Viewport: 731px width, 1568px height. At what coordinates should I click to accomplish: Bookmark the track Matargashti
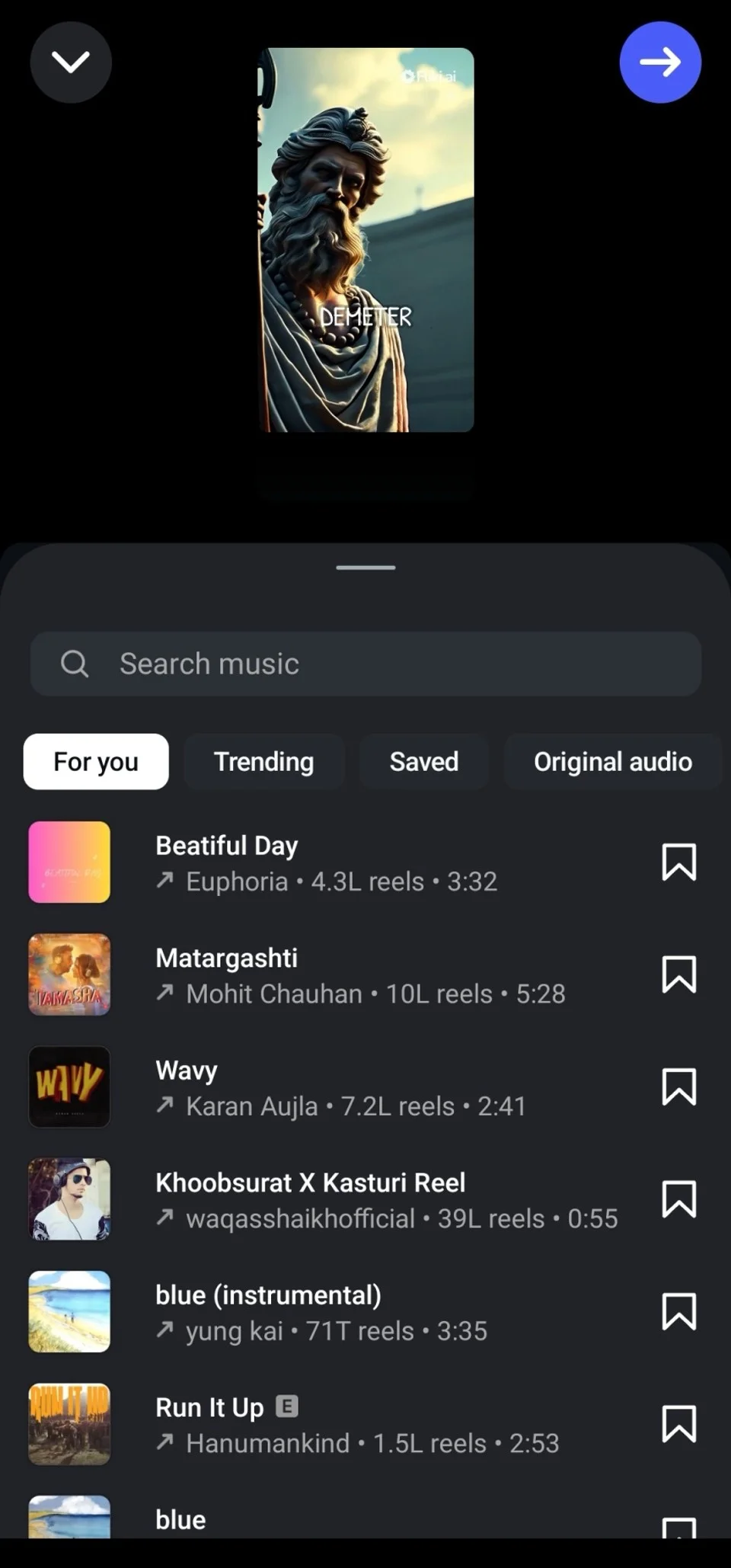(x=678, y=975)
